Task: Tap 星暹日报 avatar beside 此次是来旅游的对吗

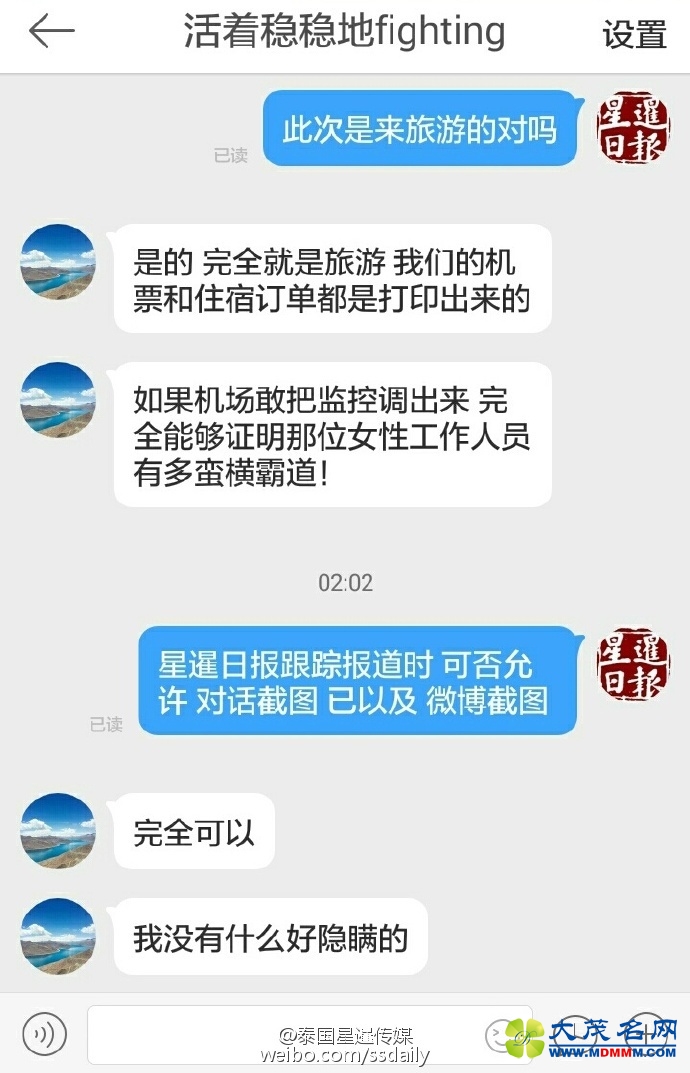Action: [634, 127]
